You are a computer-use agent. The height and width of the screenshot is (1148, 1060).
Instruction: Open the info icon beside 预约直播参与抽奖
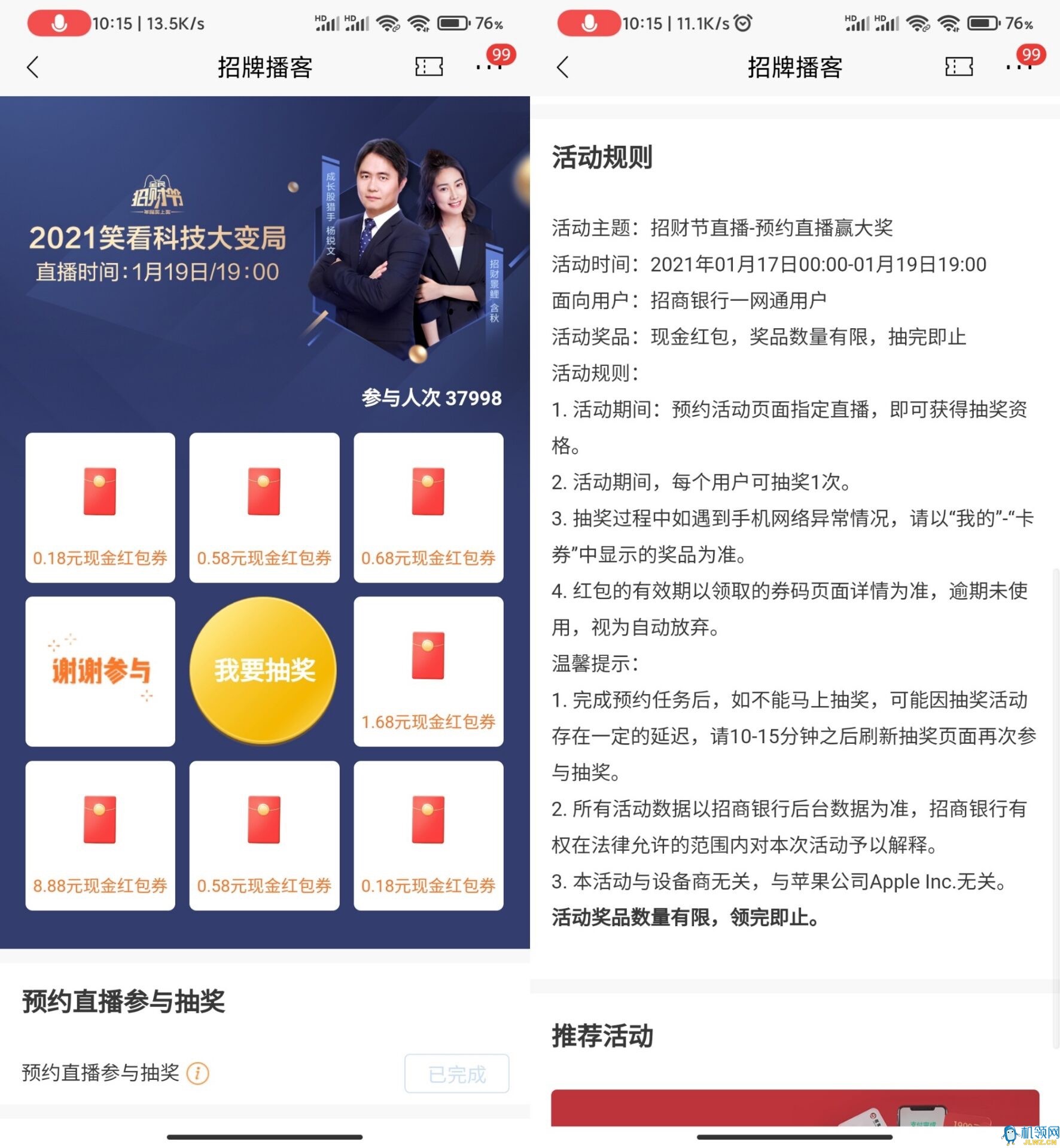coord(198,1074)
